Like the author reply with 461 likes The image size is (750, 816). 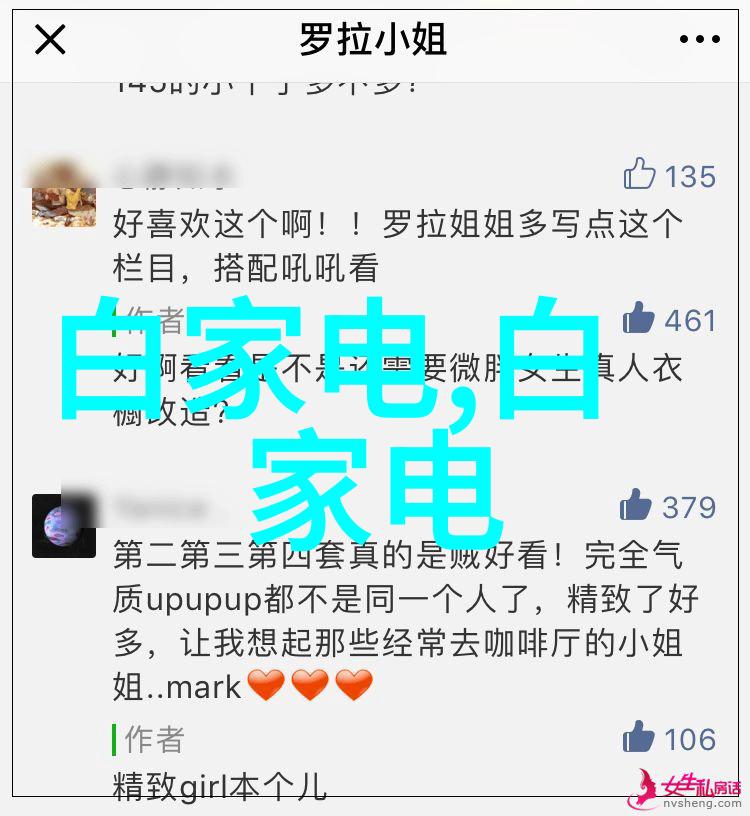click(639, 319)
